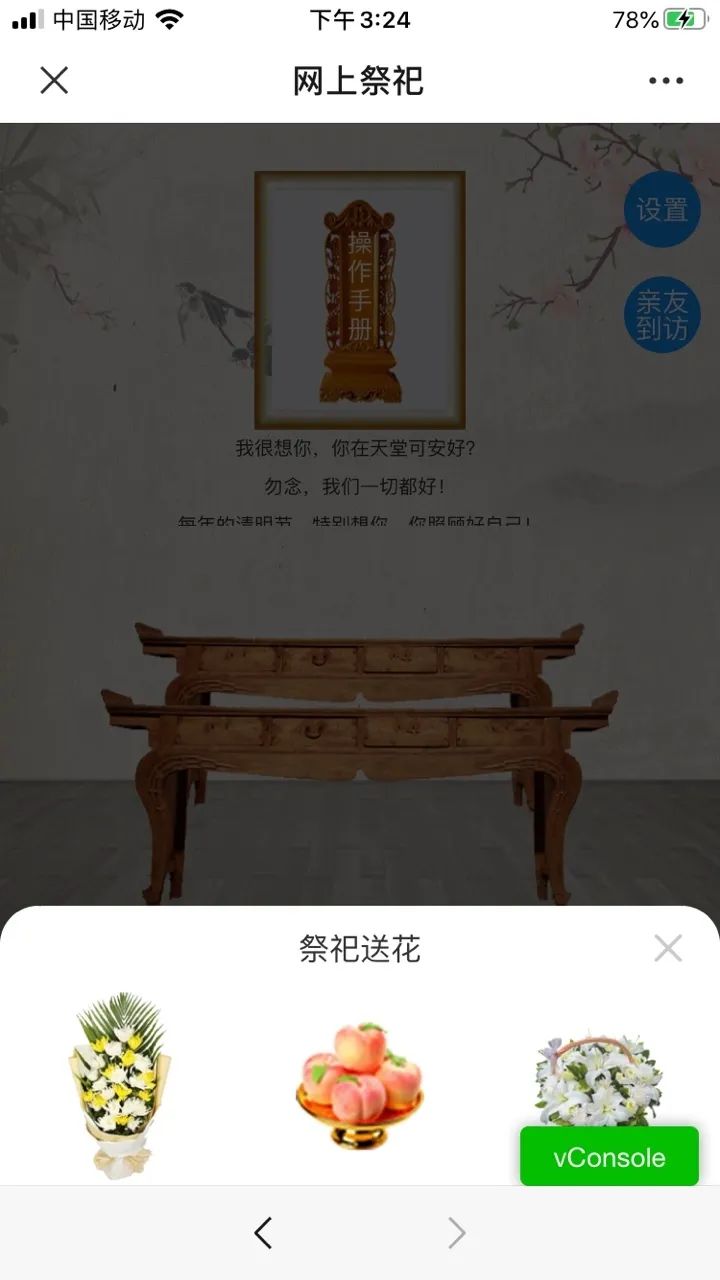The height and width of the screenshot is (1280, 720).
Task: Open the 操作手册 memorial tablet image
Action: tap(360, 295)
